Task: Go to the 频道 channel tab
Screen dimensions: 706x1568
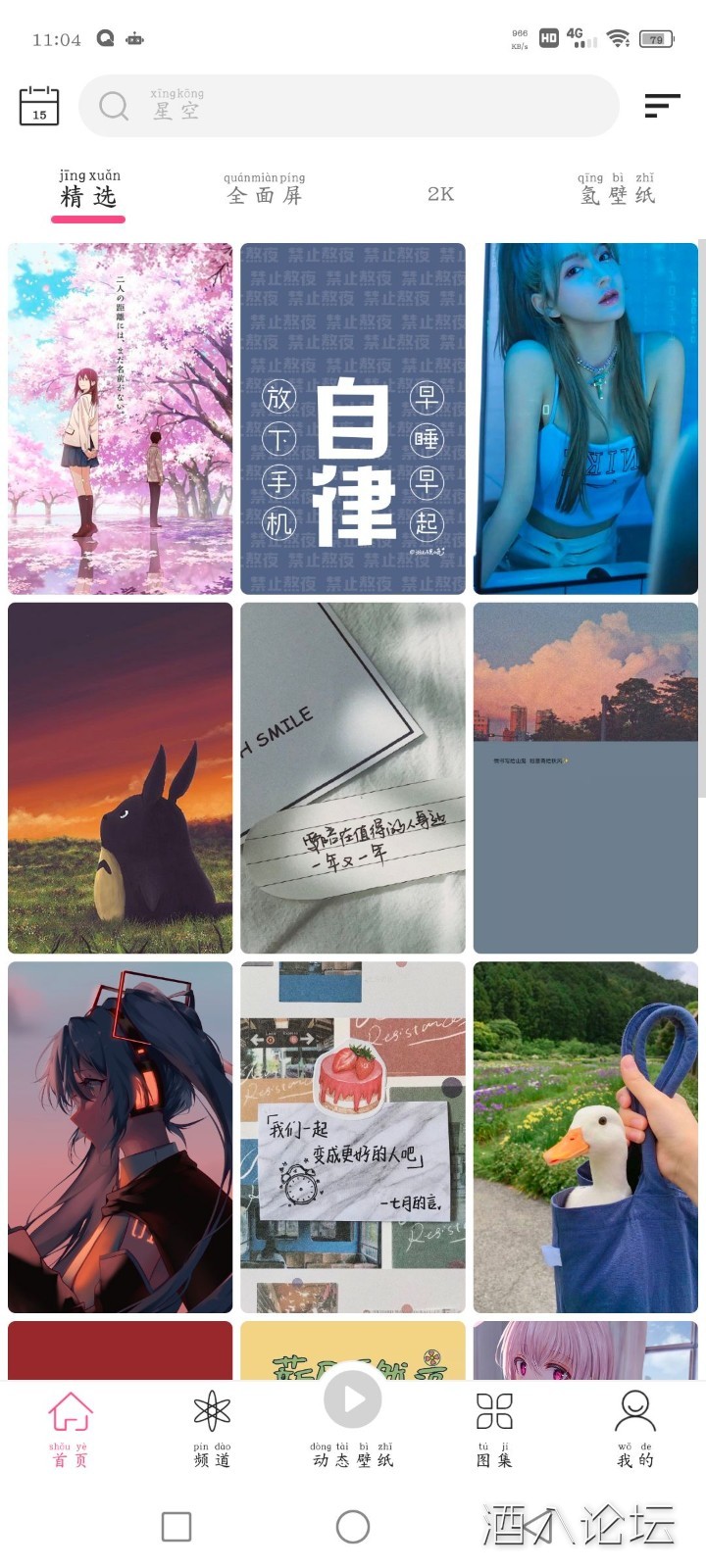Action: pos(212,1429)
